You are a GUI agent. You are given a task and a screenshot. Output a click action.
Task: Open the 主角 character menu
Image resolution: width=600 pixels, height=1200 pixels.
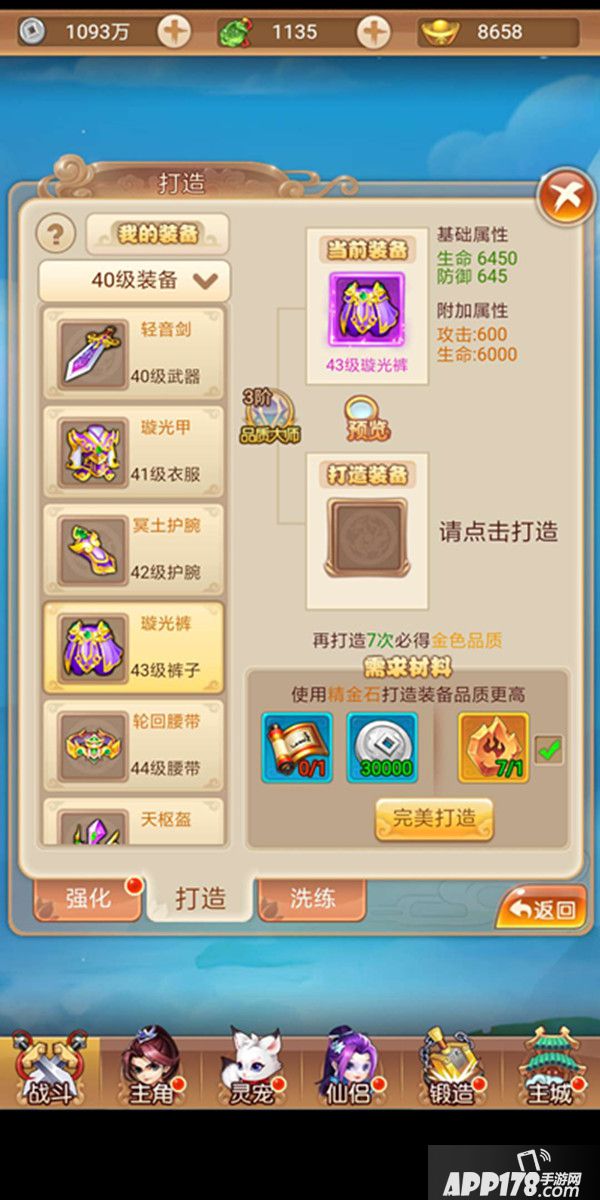150,1072
